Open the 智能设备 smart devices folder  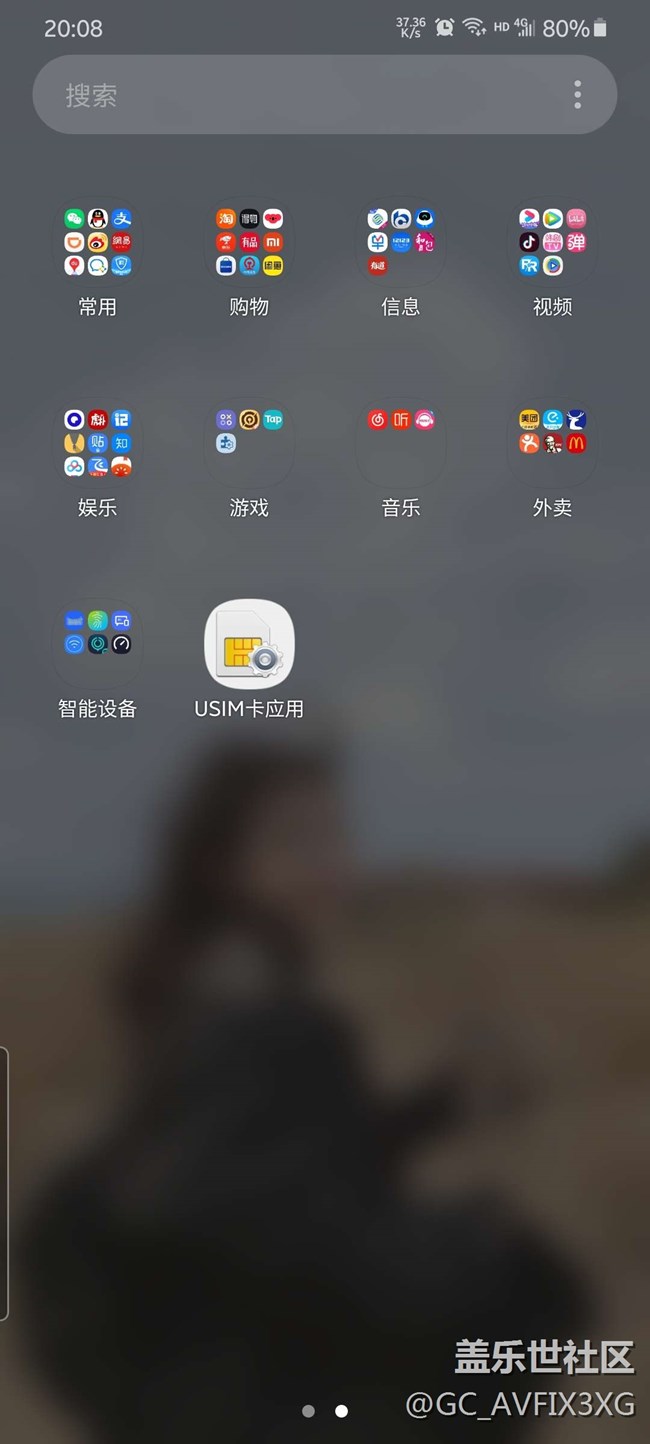tap(98, 645)
